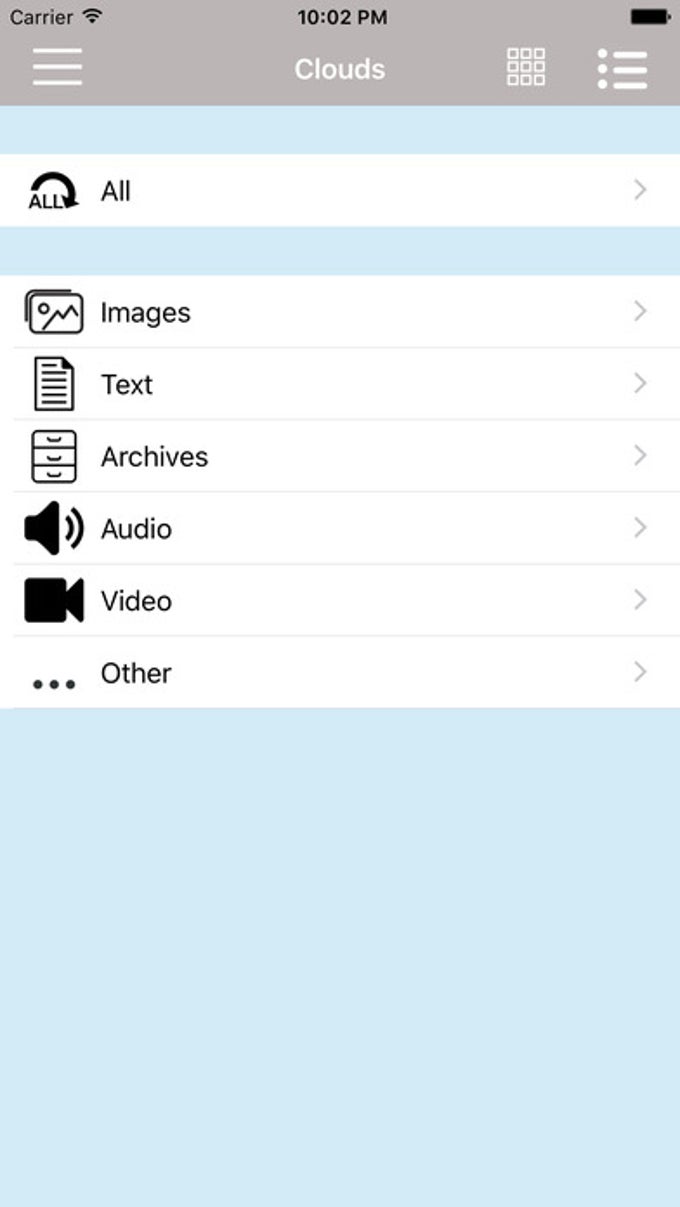Open the All files category
Image resolution: width=680 pixels, height=1207 pixels.
pos(340,191)
